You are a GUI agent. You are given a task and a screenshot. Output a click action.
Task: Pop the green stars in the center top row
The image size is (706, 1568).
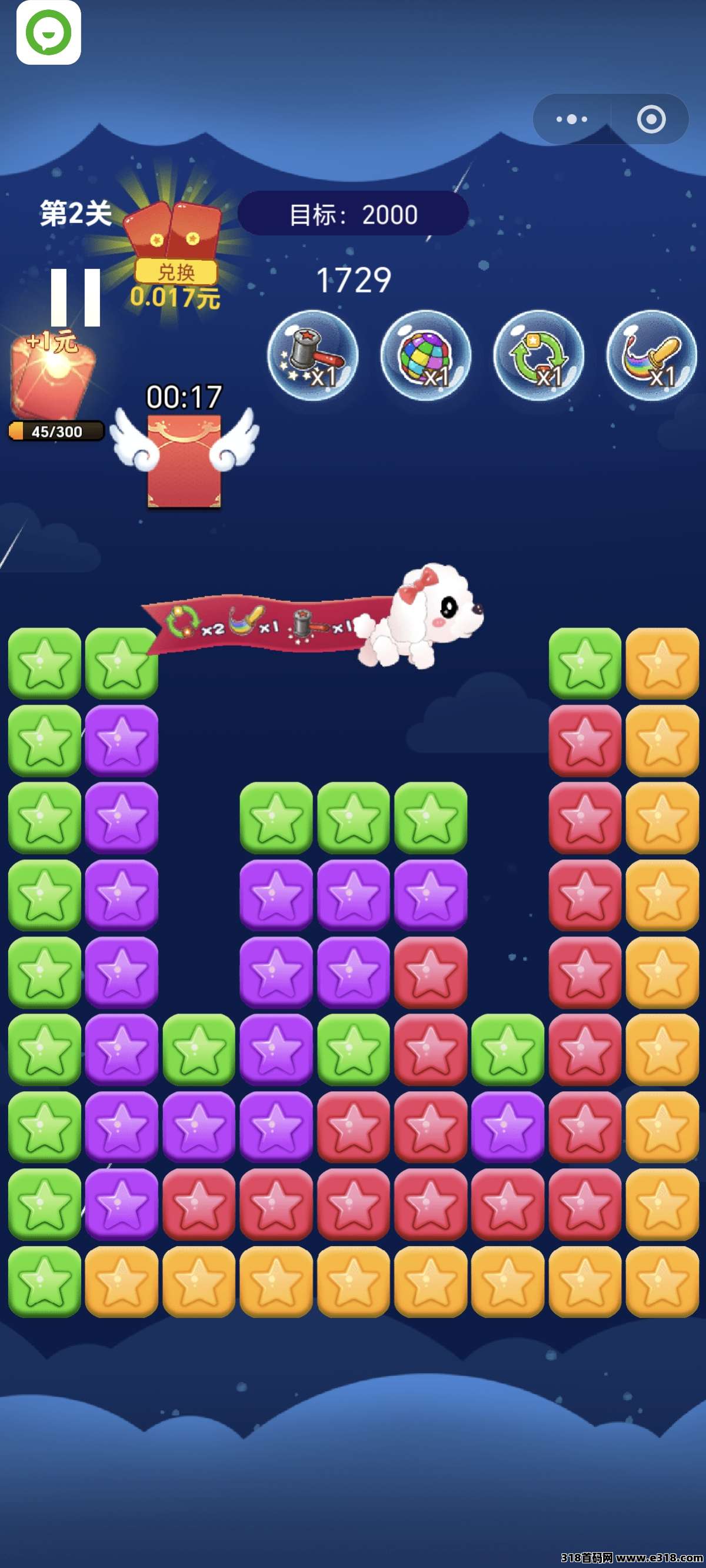[353, 818]
